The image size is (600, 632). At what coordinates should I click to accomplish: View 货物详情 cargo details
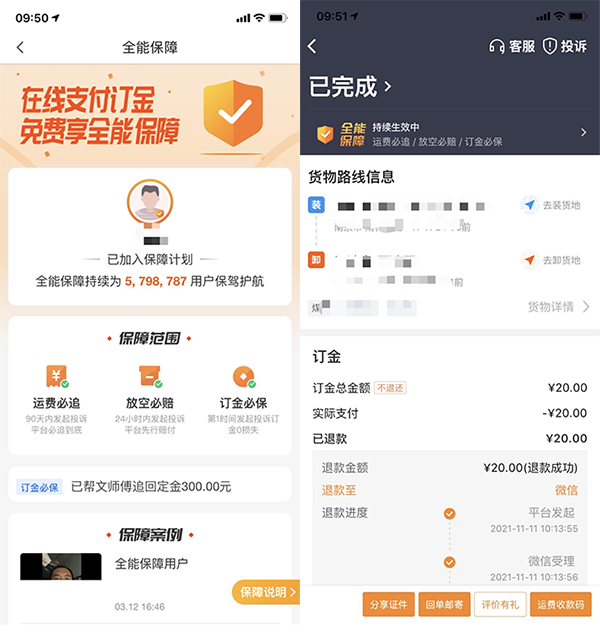558,307
